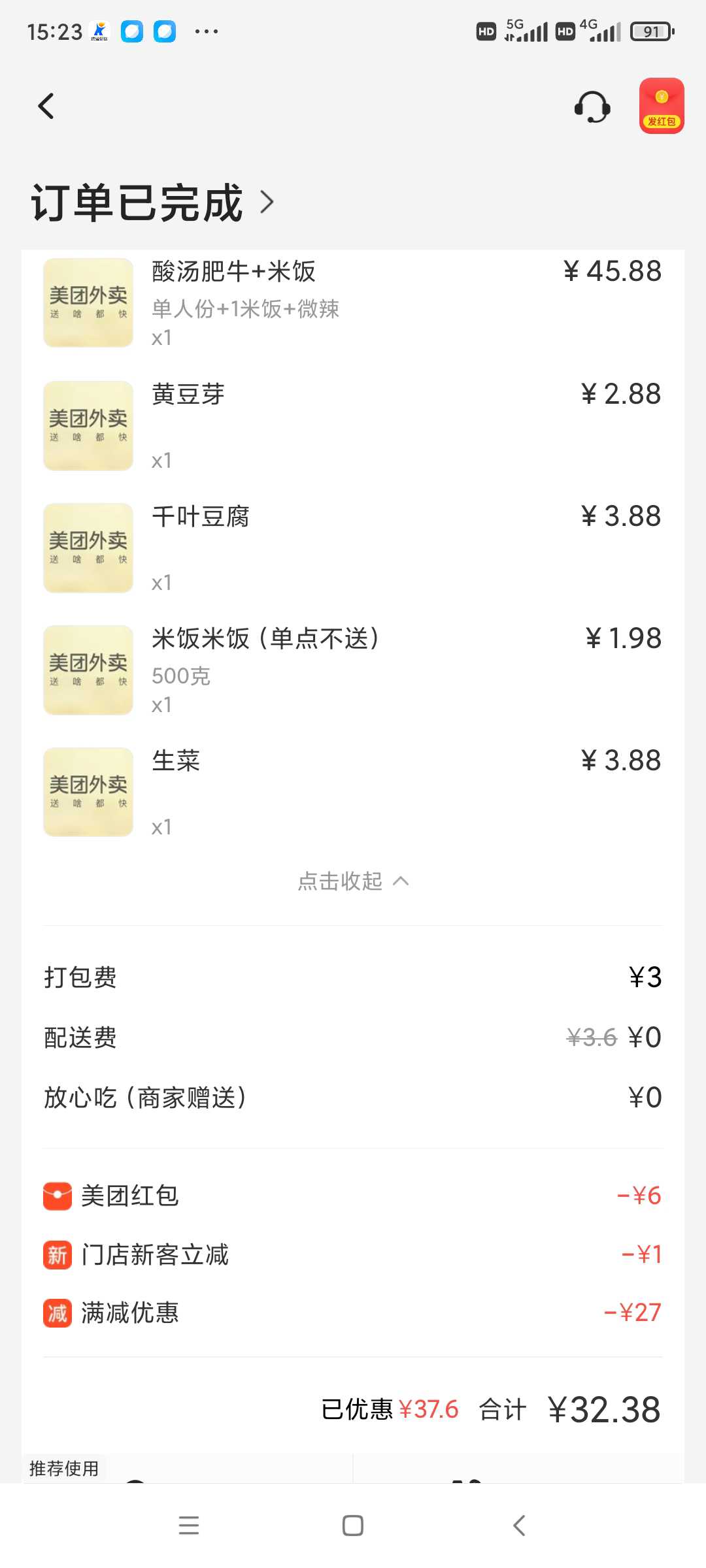Open 订单已完成 order status details
The width and height of the screenshot is (706, 1568).
[x=153, y=203]
